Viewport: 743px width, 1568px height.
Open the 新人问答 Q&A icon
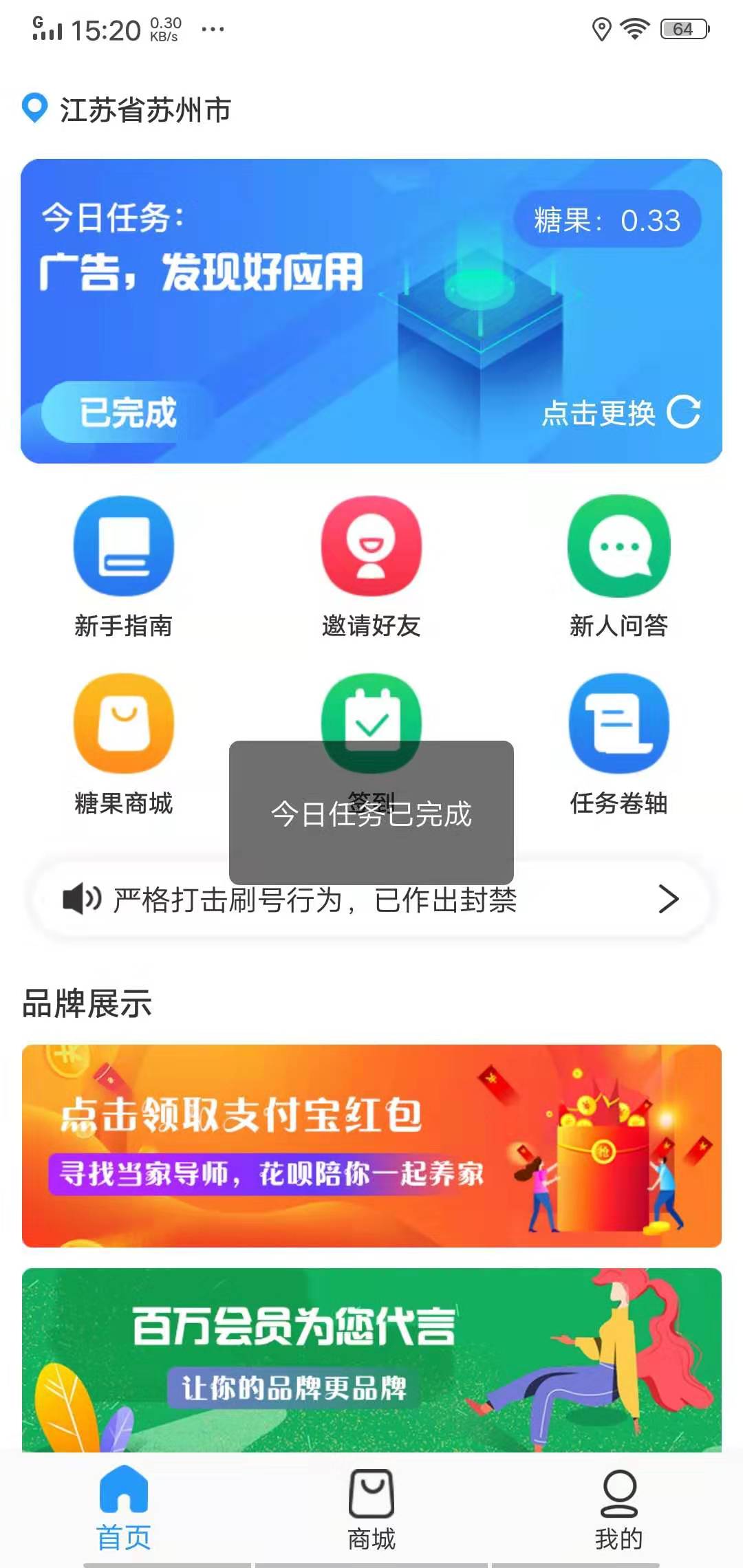[x=618, y=547]
